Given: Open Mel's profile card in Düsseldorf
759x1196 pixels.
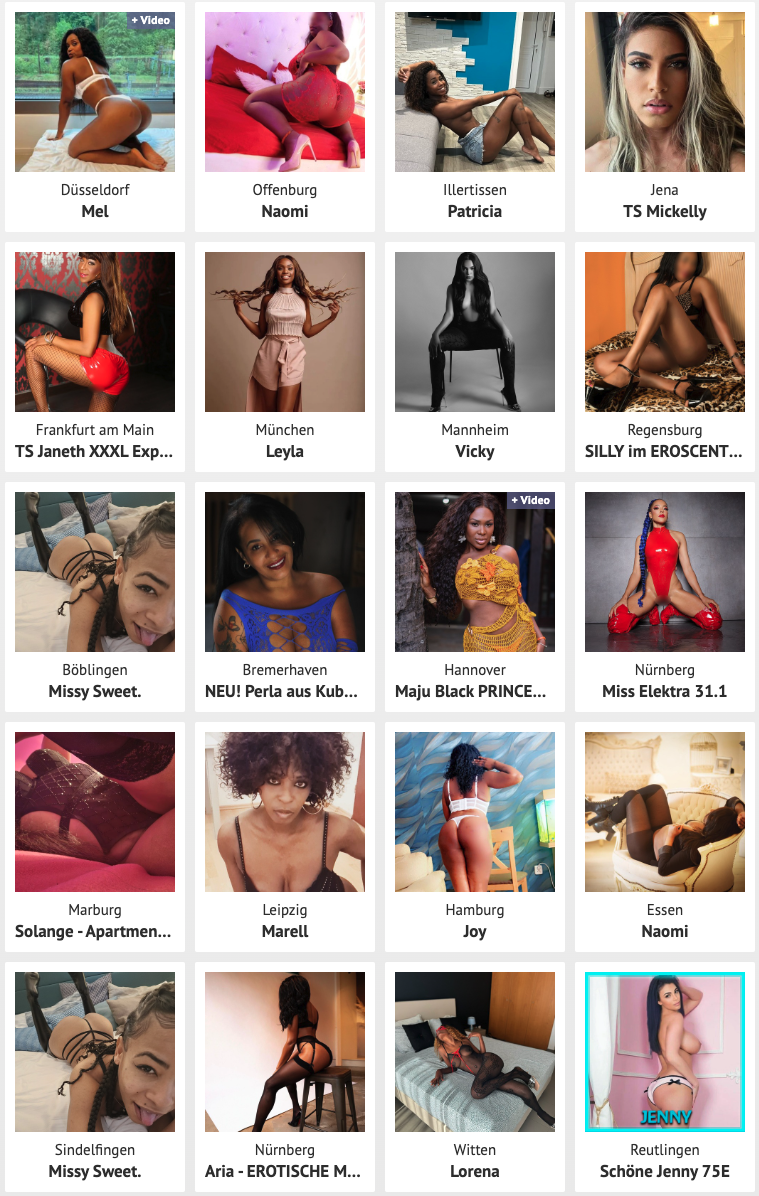Looking at the screenshot, I should (95, 92).
